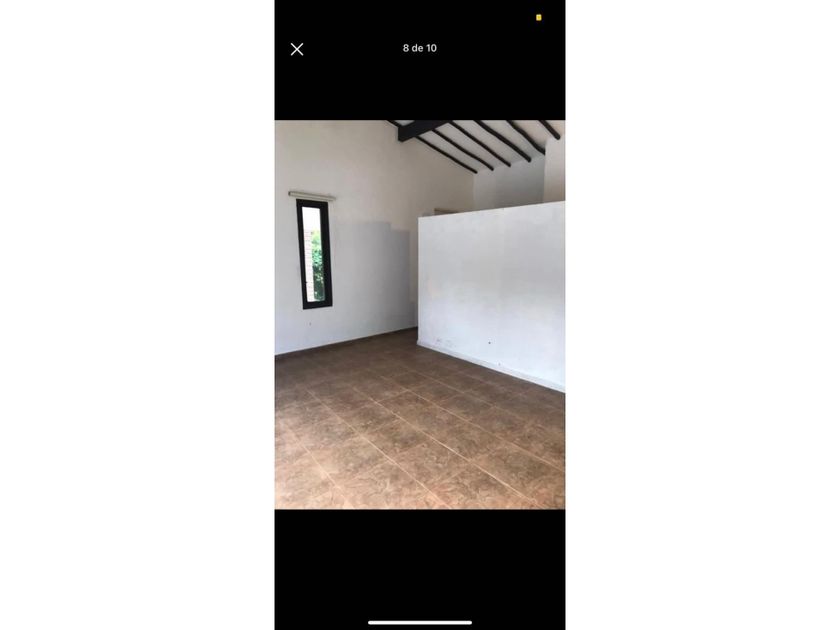
Task: Close the photo gallery viewer
Action: coord(297,49)
